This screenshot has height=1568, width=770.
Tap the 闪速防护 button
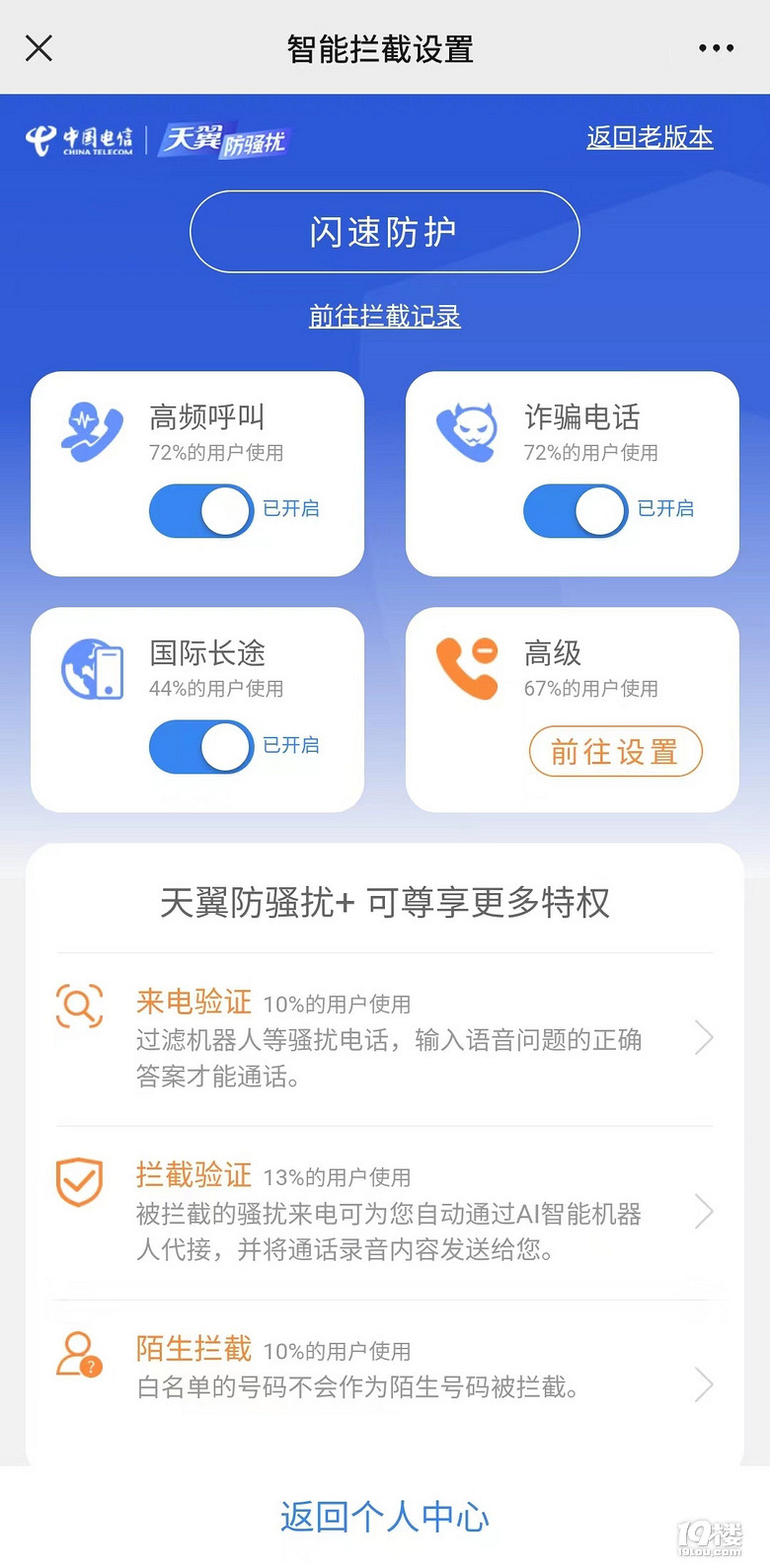coord(384,232)
